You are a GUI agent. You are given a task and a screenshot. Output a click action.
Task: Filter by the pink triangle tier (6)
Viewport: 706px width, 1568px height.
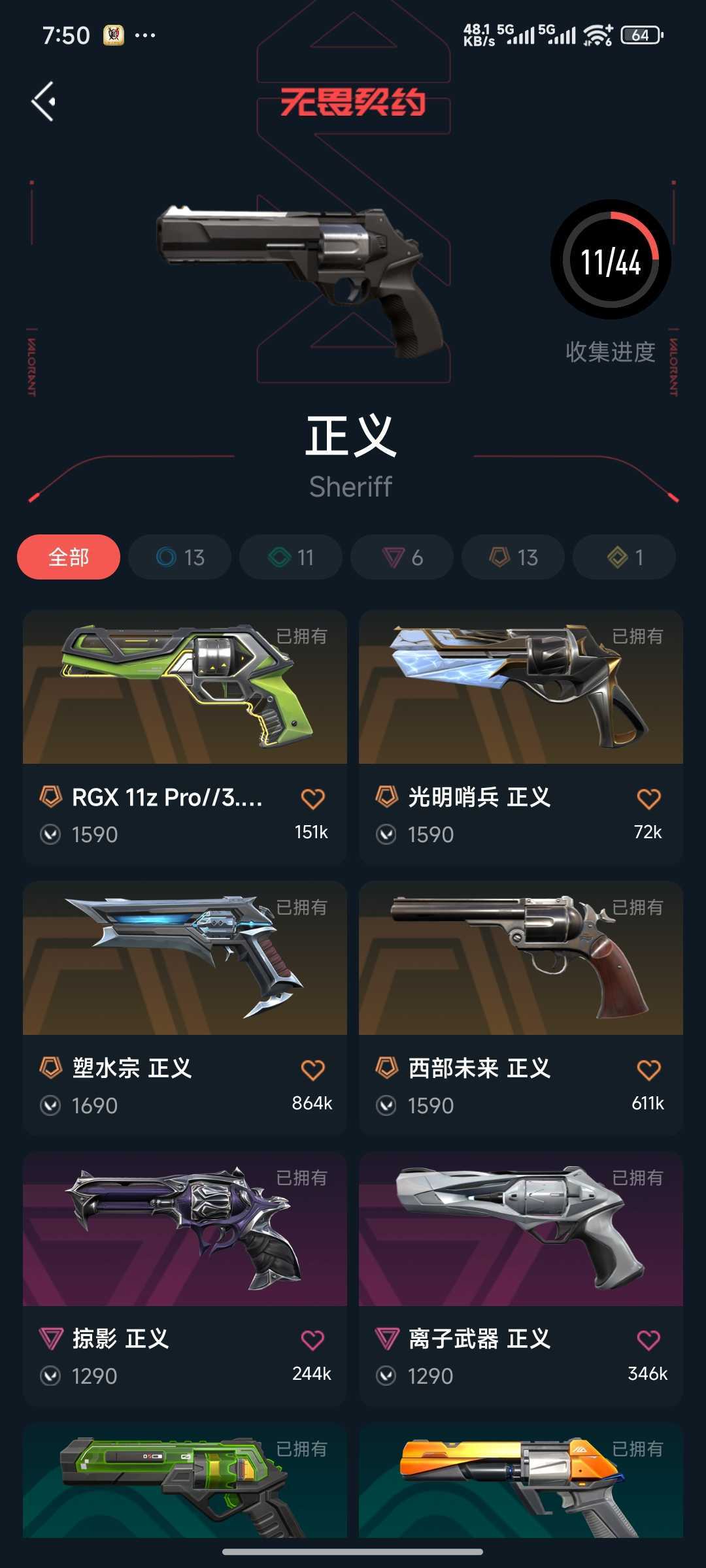pyautogui.click(x=402, y=557)
